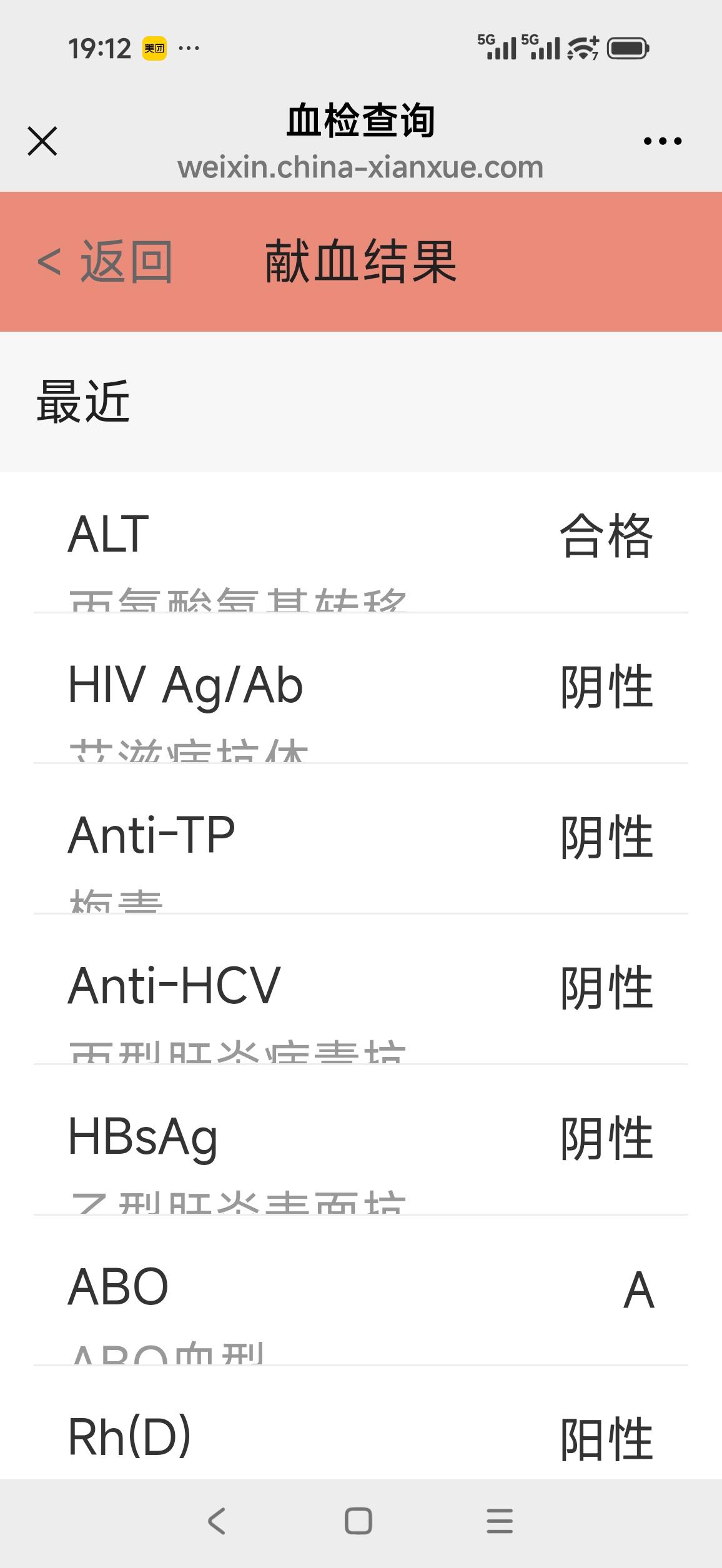Go back using the 返回 link
Image resolution: width=722 pixels, height=1568 pixels.
pos(105,262)
